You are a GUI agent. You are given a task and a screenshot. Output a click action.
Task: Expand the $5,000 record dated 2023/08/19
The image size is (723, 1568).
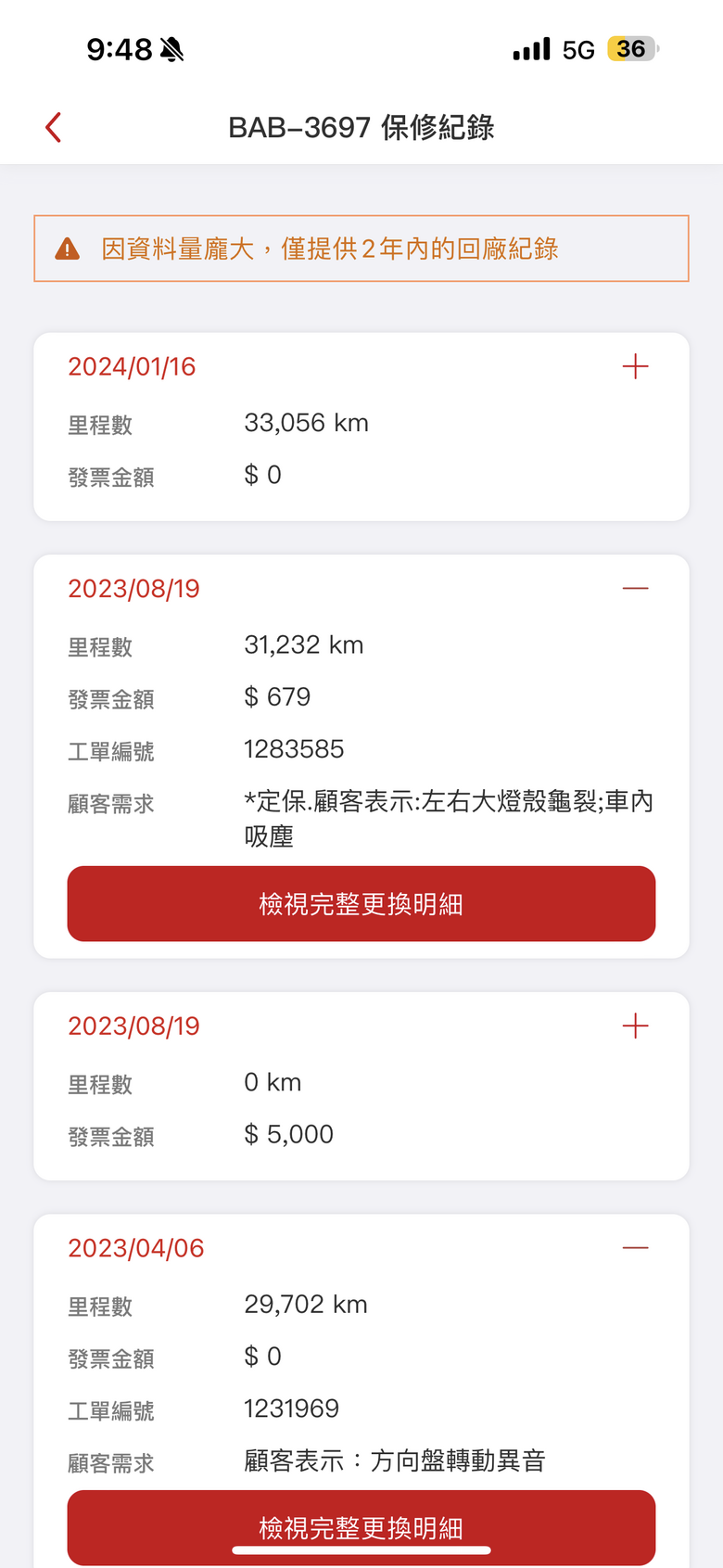tap(636, 1026)
